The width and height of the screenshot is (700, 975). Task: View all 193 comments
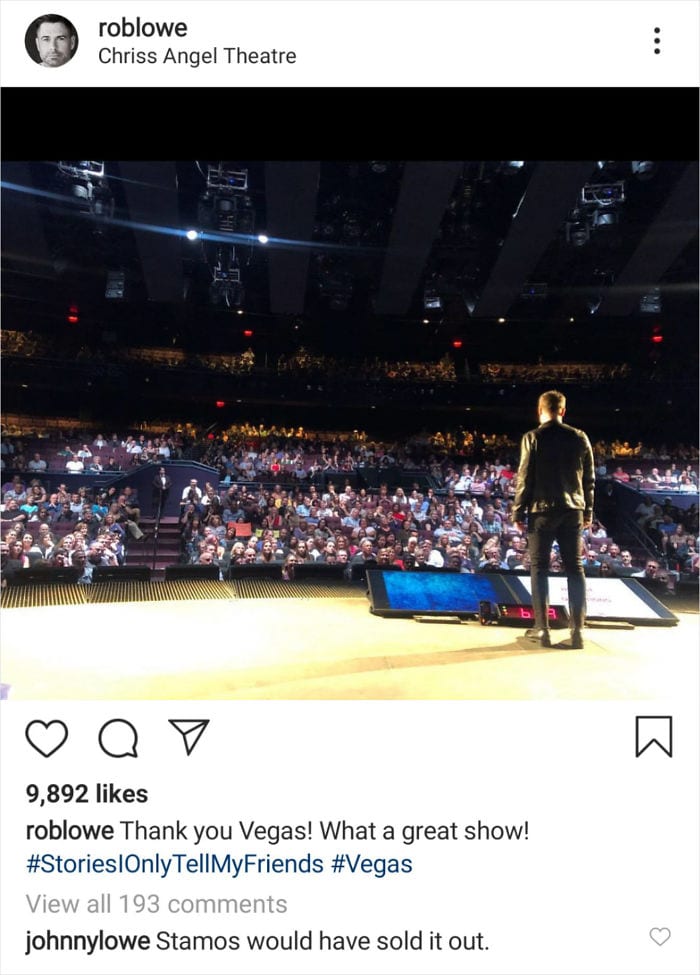click(x=156, y=904)
